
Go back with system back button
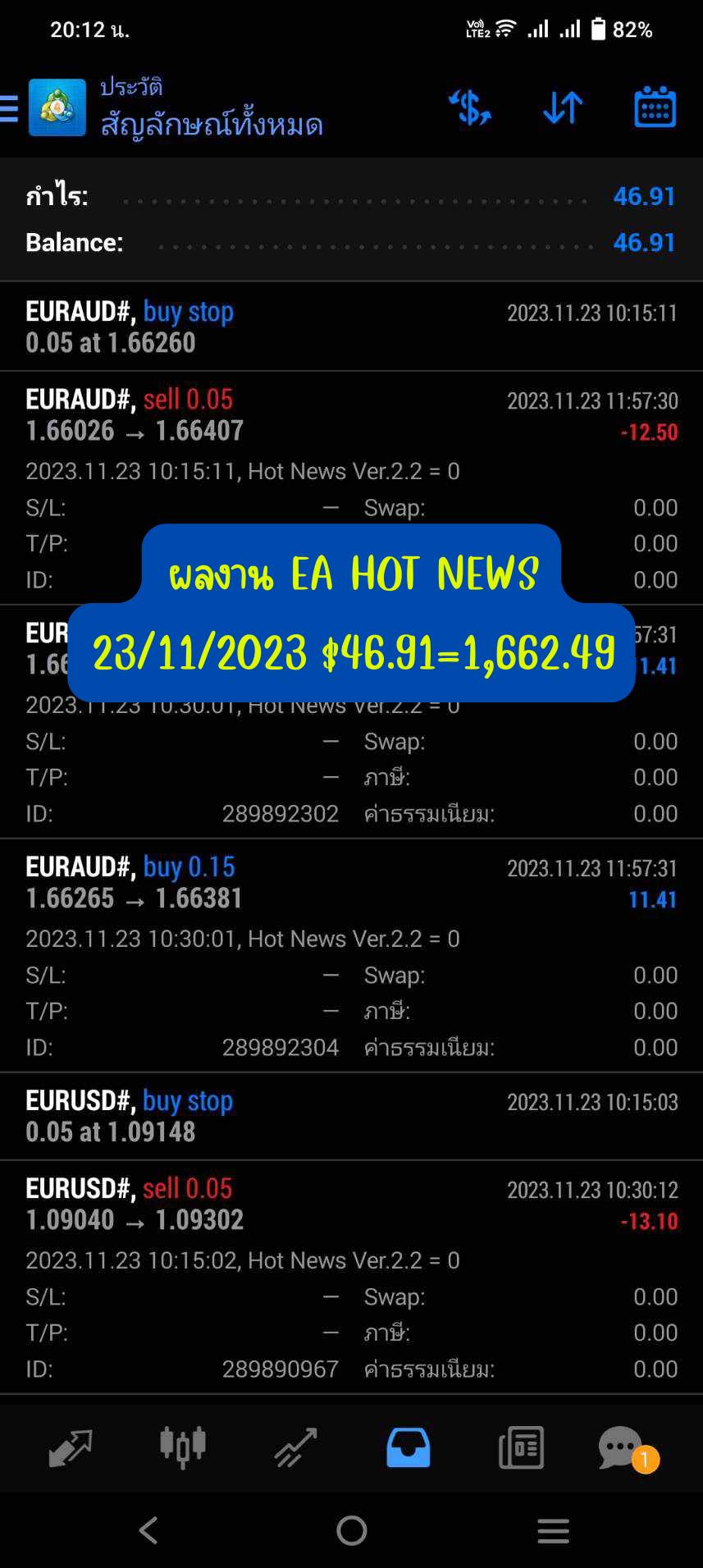pos(148,1530)
